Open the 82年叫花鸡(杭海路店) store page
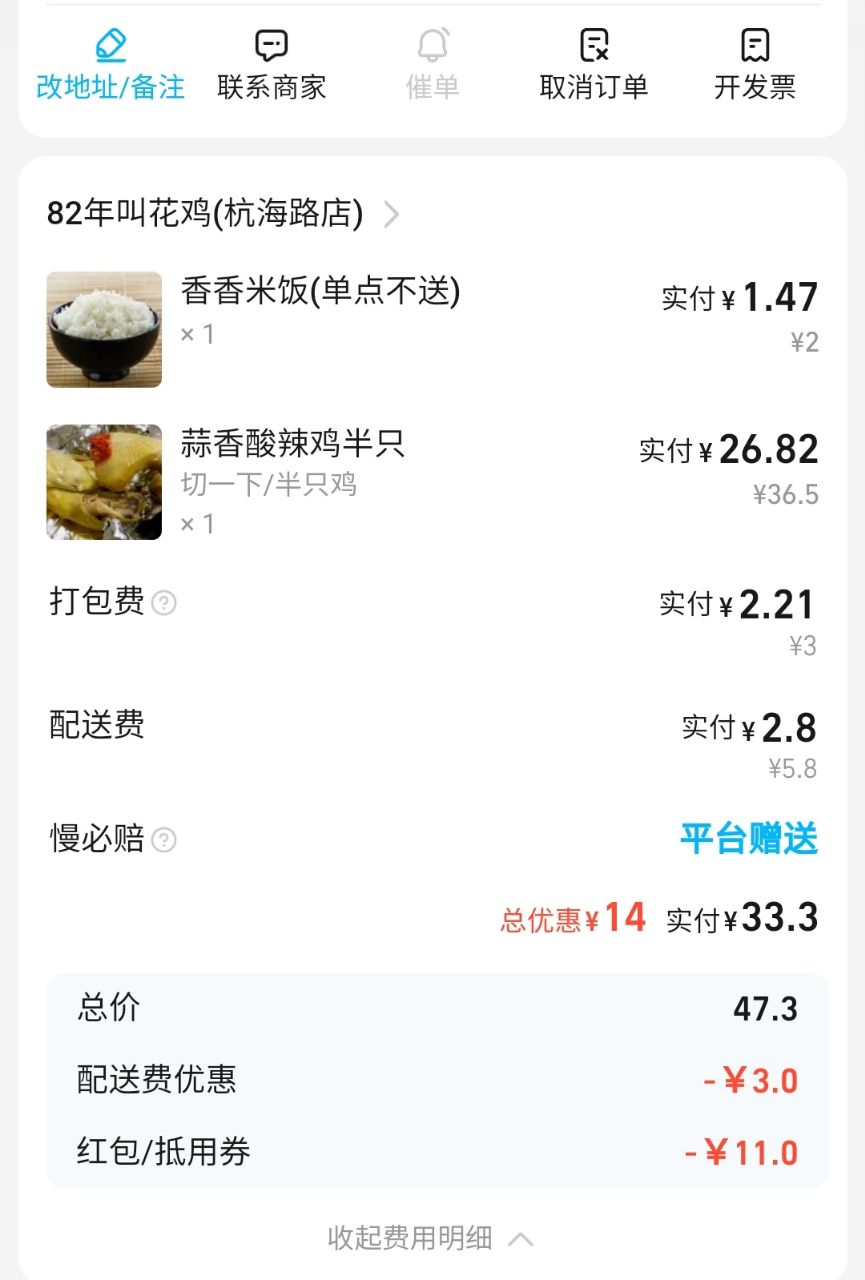The image size is (865, 1280). 223,214
